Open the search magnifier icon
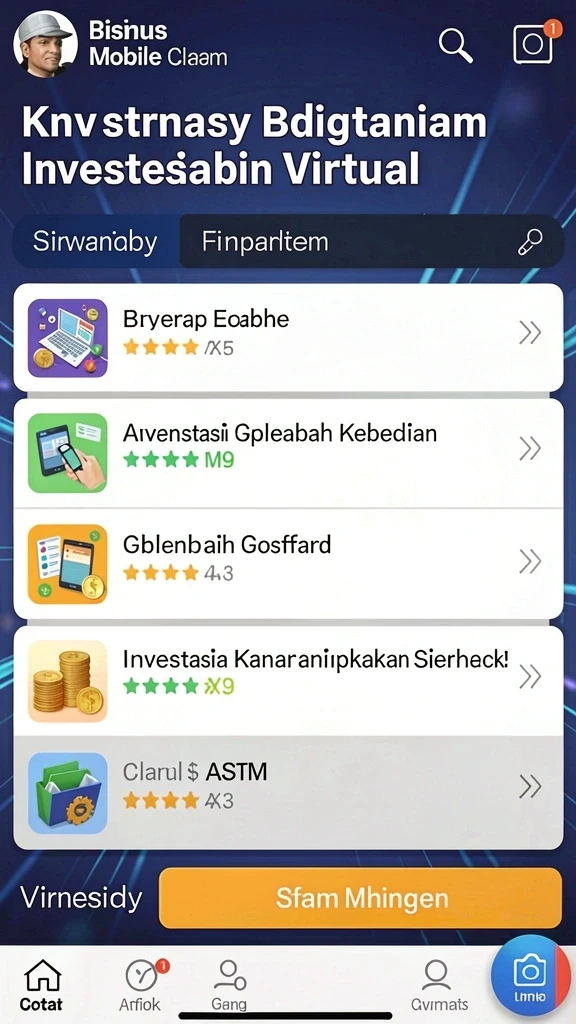This screenshot has height=1024, width=576. click(455, 44)
